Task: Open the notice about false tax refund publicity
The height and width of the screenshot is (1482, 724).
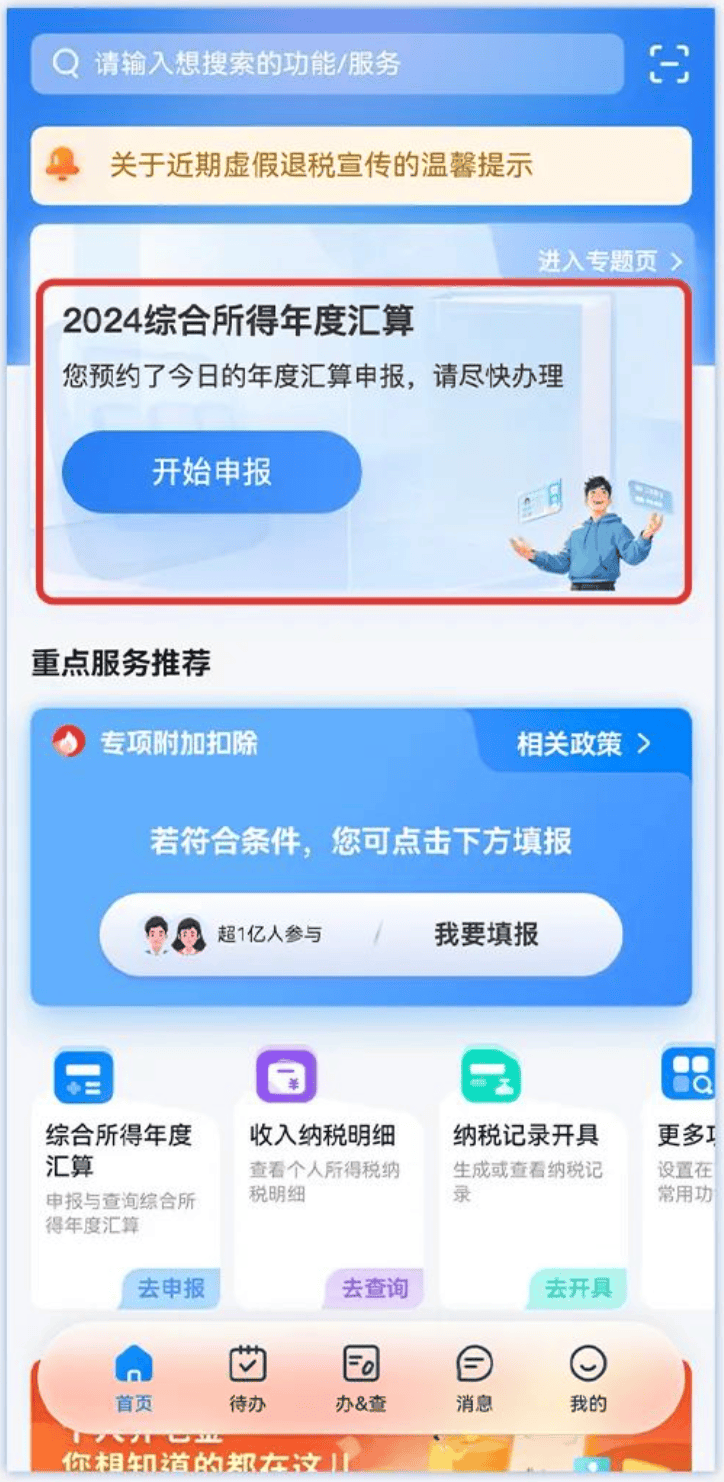Action: pos(361,165)
